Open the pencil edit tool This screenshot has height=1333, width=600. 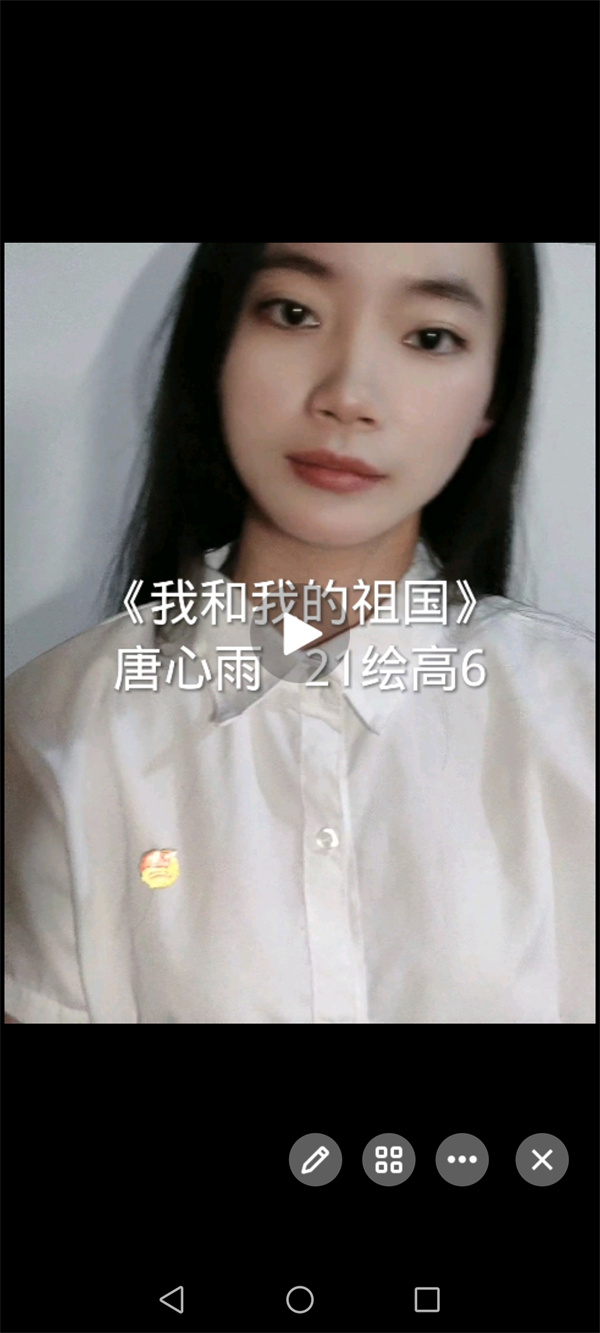click(x=315, y=1160)
